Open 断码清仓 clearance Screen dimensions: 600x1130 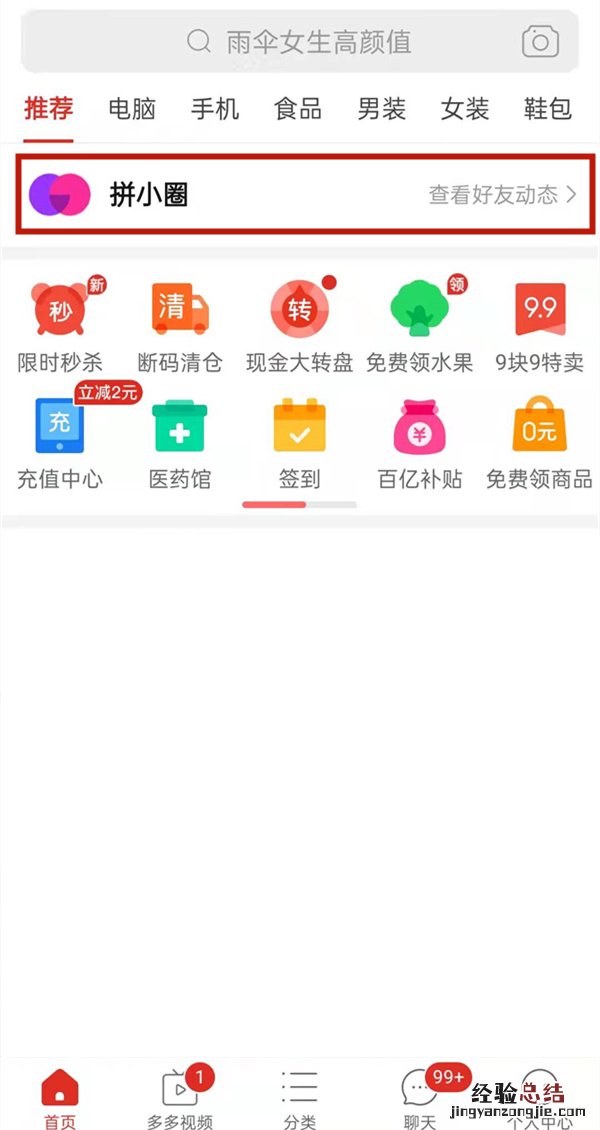pos(180,325)
